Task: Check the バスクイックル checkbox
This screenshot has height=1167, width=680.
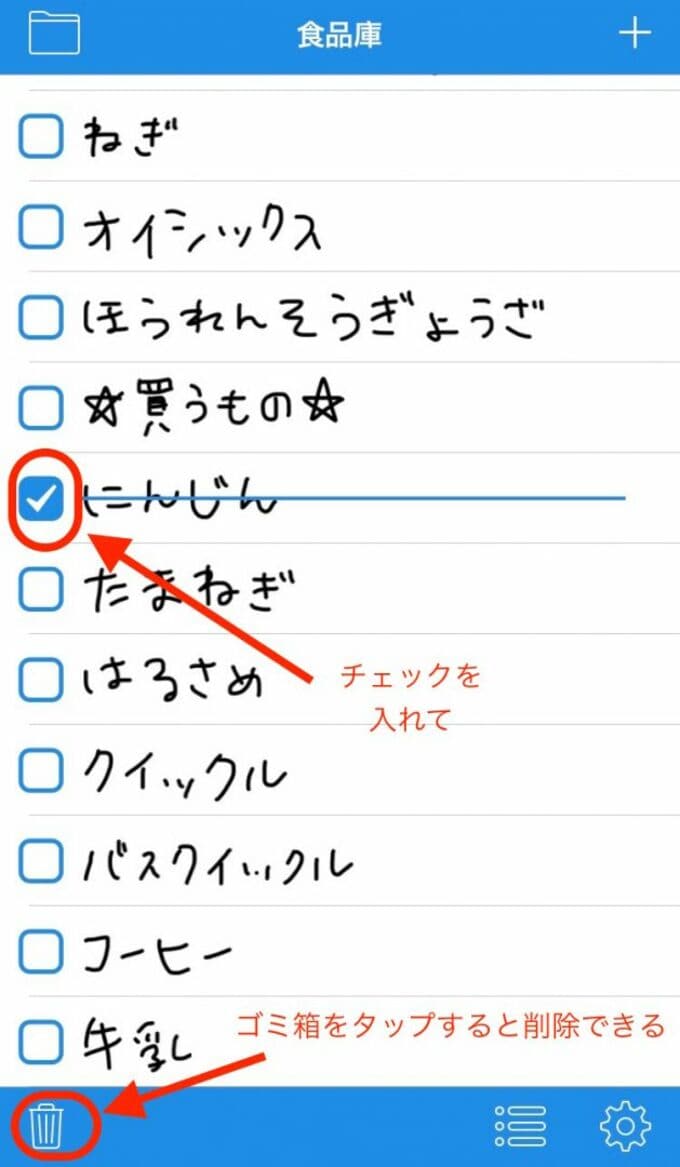Action: pos(41,861)
